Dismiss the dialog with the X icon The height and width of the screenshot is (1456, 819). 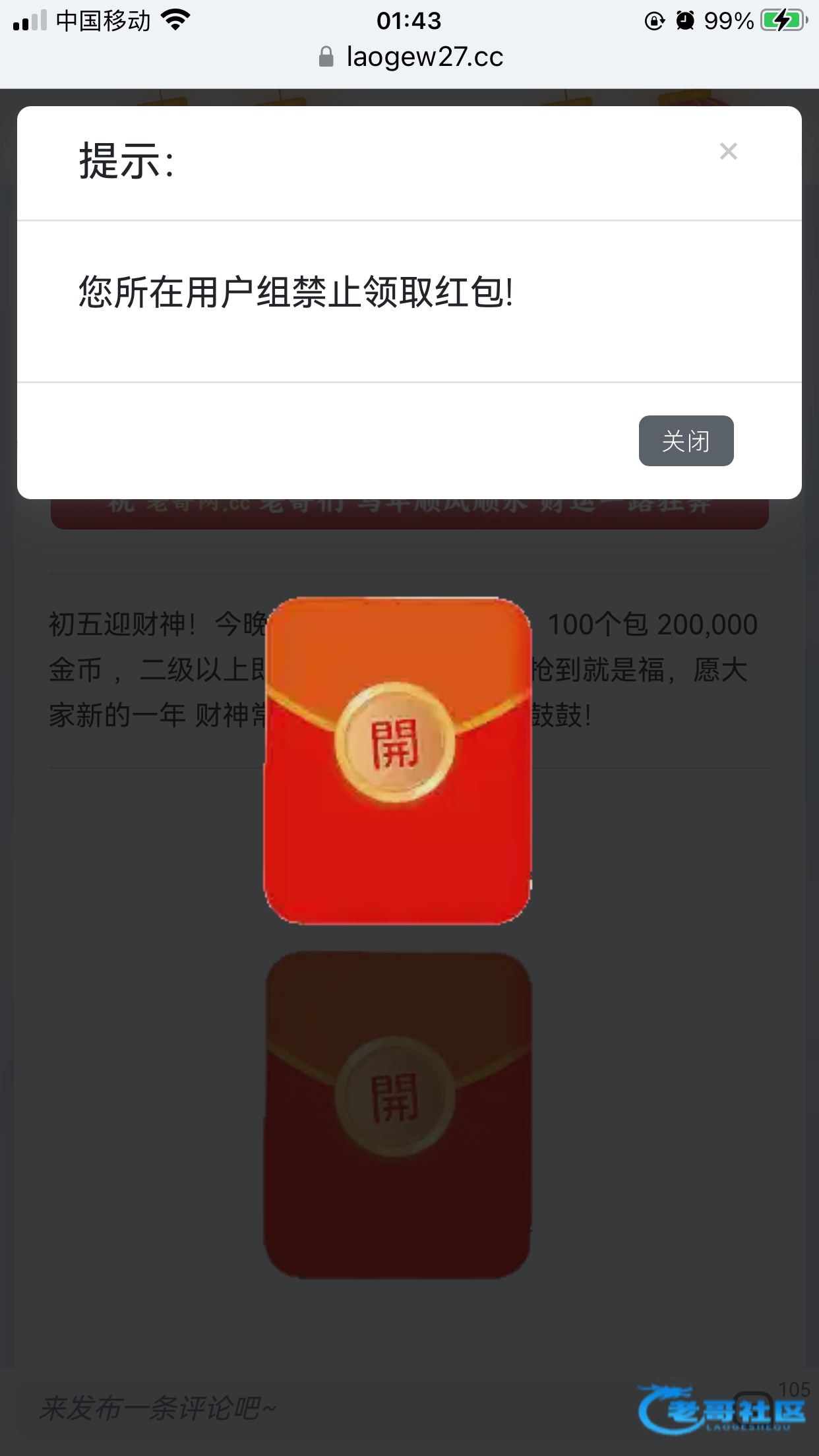click(x=728, y=152)
